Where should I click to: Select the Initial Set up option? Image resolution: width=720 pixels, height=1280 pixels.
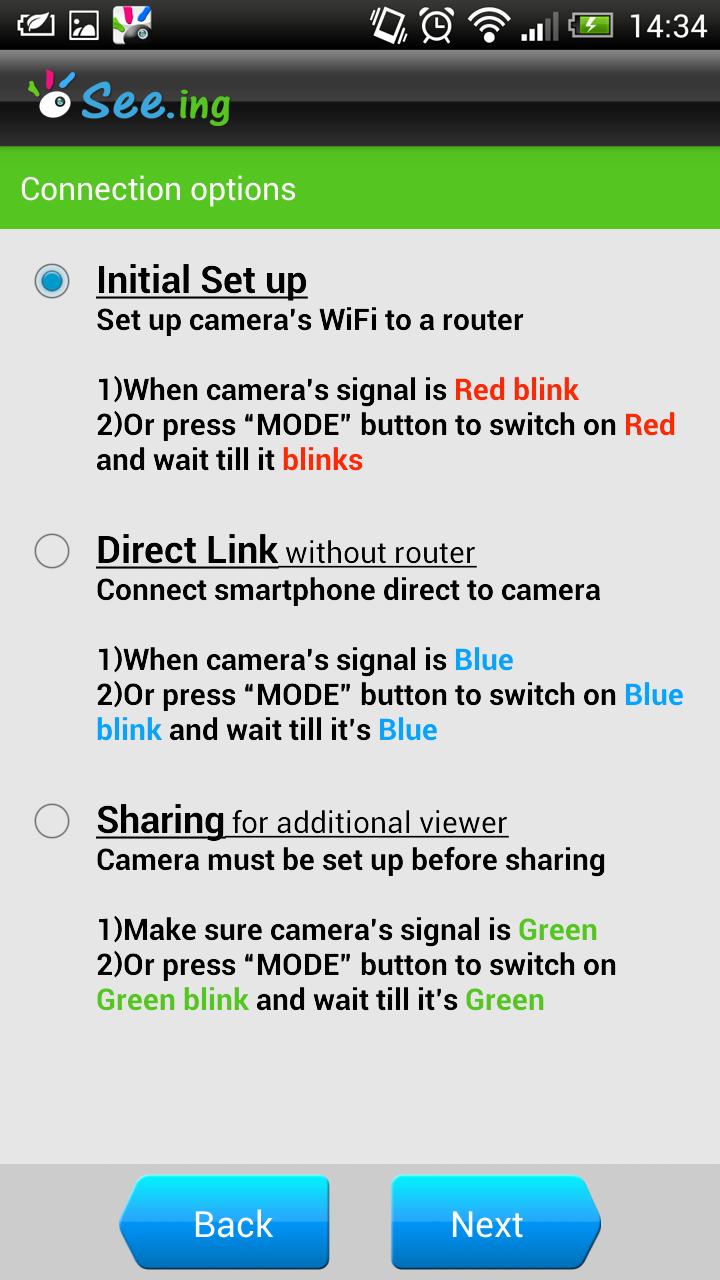click(x=52, y=281)
